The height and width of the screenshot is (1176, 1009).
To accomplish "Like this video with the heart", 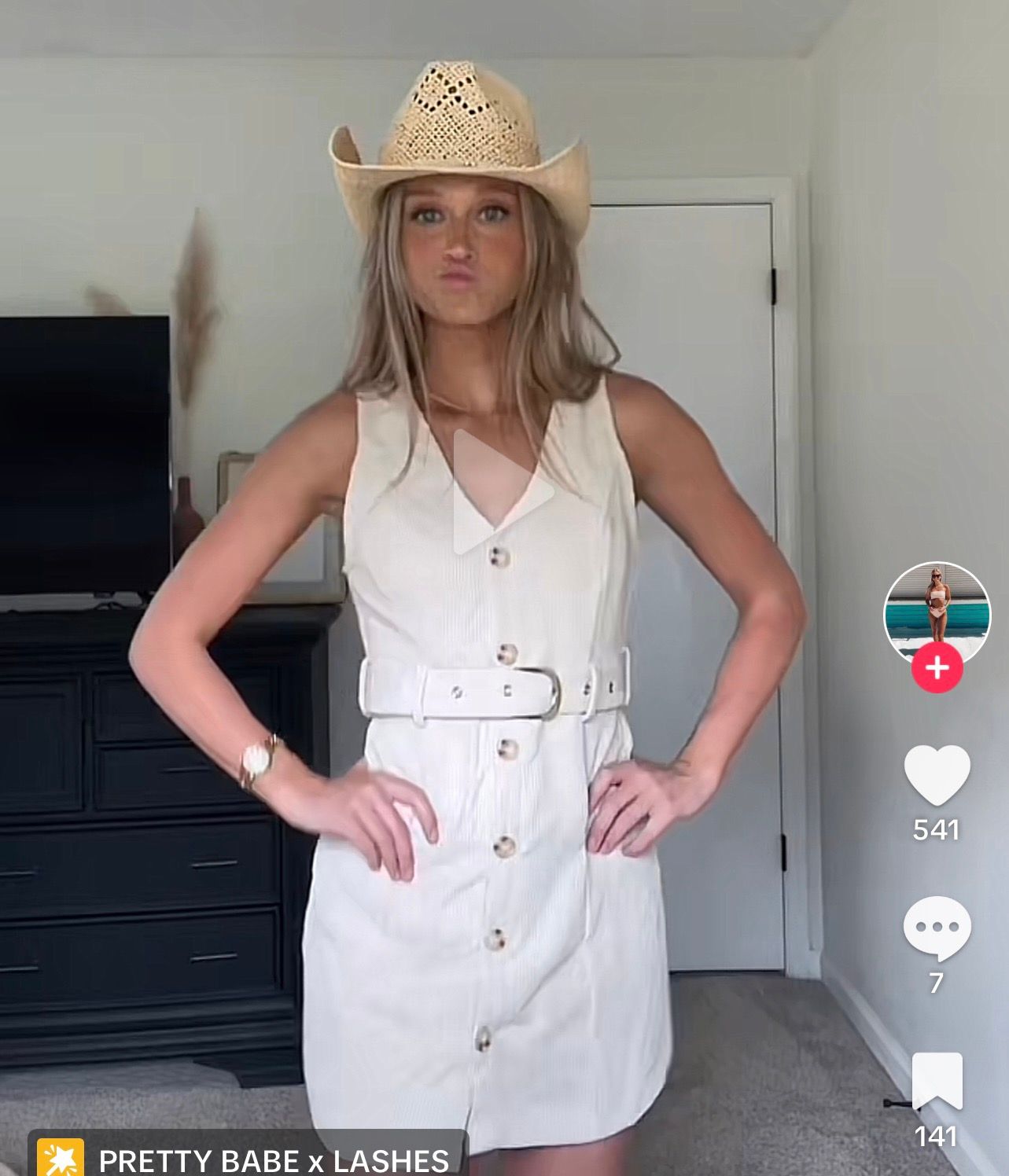I will 937,774.
